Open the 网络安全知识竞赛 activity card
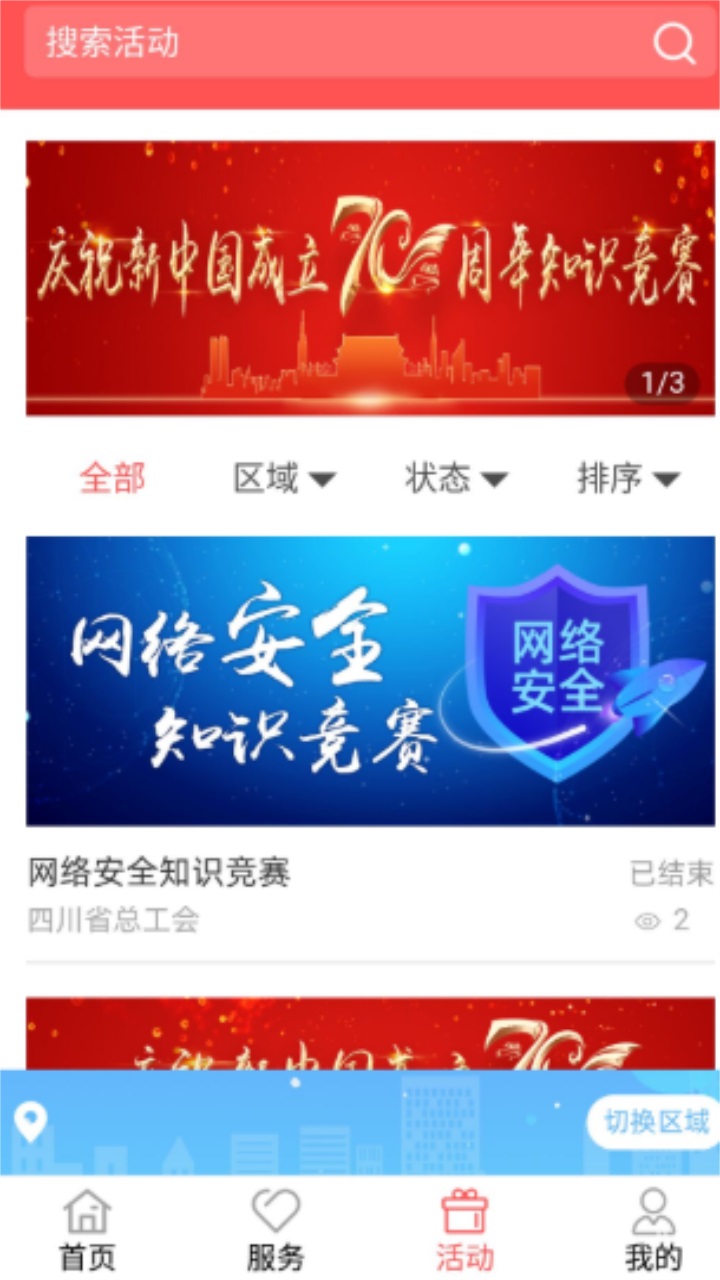 (x=370, y=740)
